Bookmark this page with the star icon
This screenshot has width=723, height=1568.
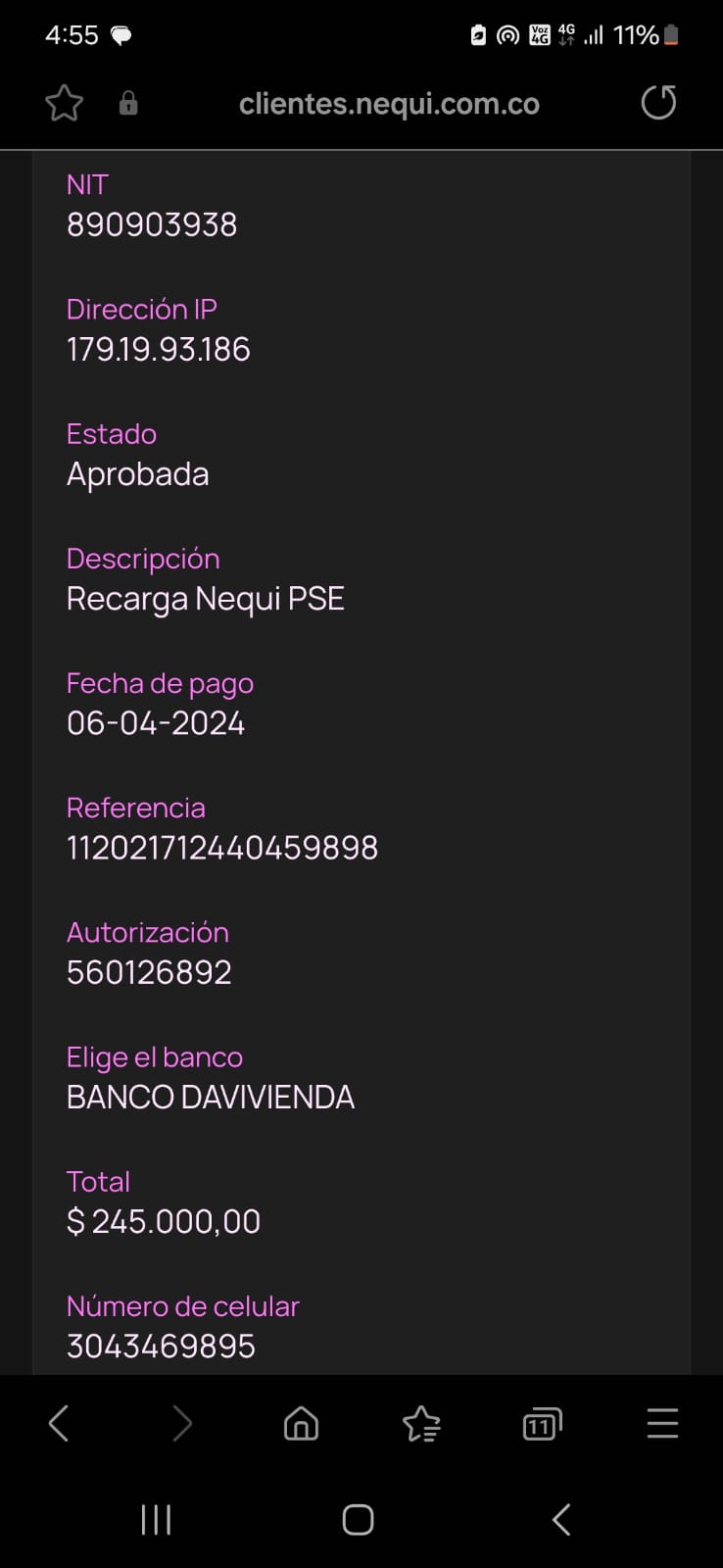click(x=64, y=103)
